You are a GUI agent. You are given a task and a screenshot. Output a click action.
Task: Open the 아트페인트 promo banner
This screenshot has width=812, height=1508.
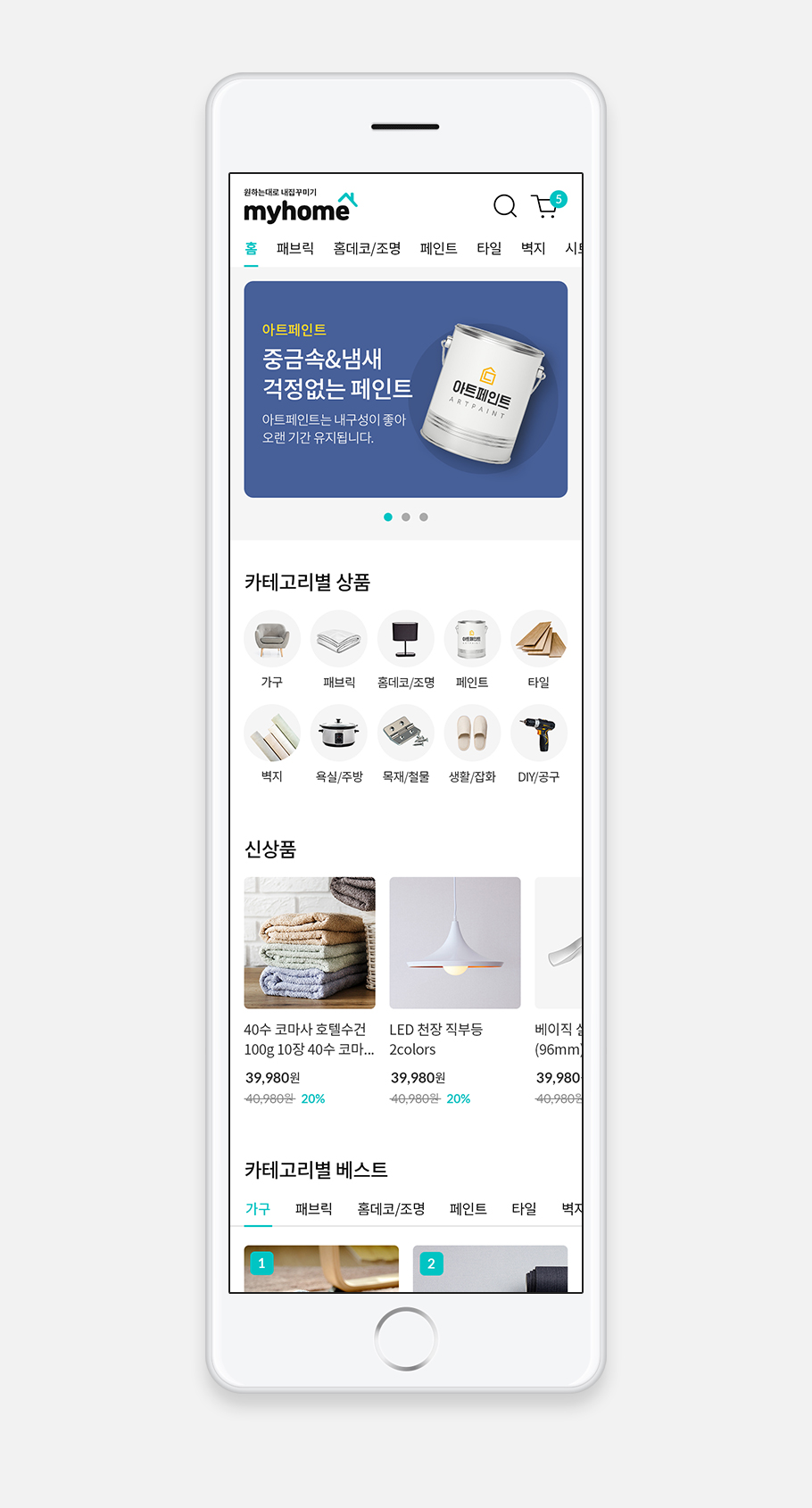coord(405,389)
